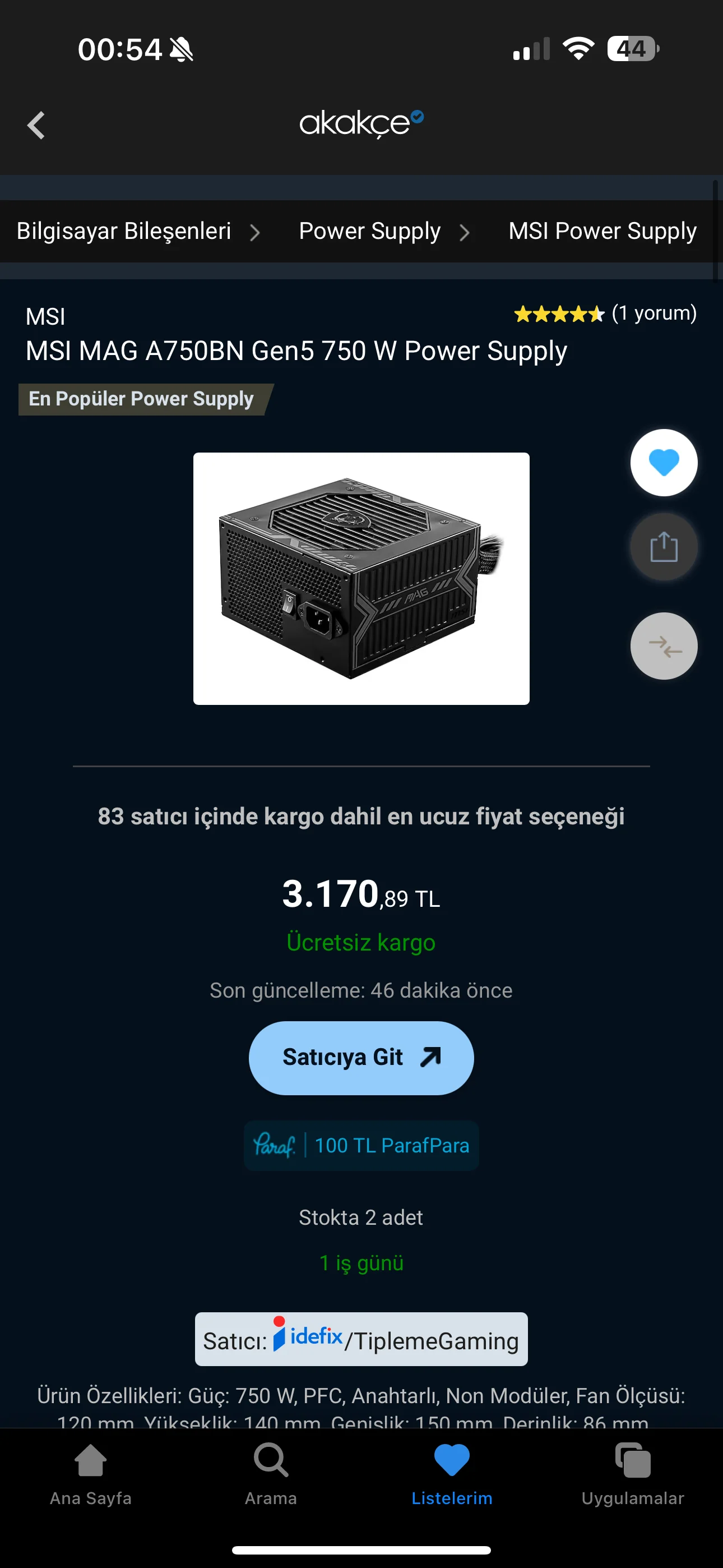The height and width of the screenshot is (1568, 723).
Task: Tap the En Popüler Power Supply badge
Action: coord(142,399)
